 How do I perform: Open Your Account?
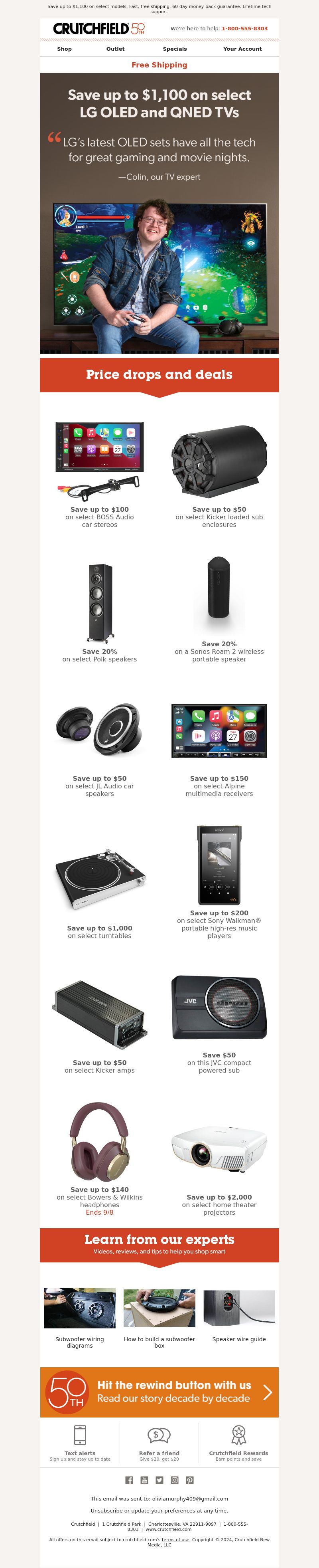point(242,49)
